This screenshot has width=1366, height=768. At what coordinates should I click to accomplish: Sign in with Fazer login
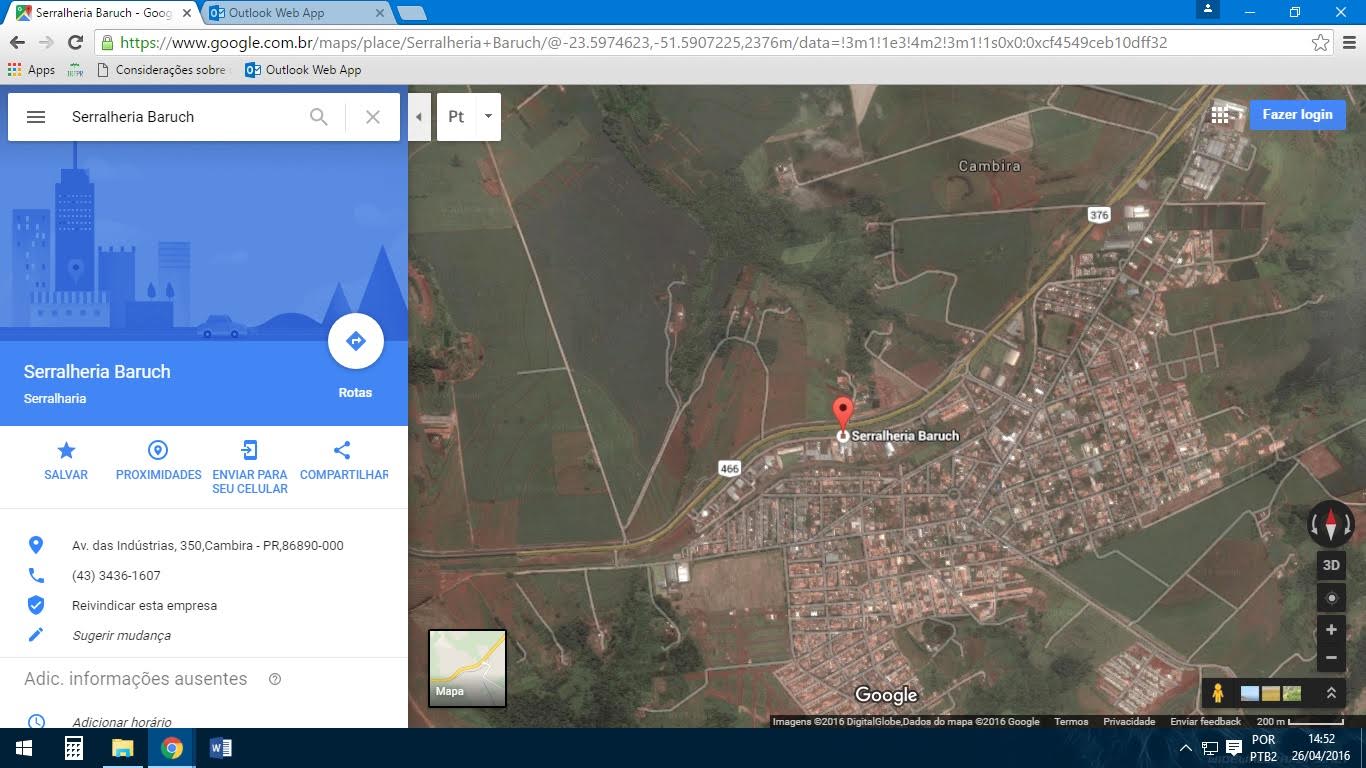tap(1297, 115)
